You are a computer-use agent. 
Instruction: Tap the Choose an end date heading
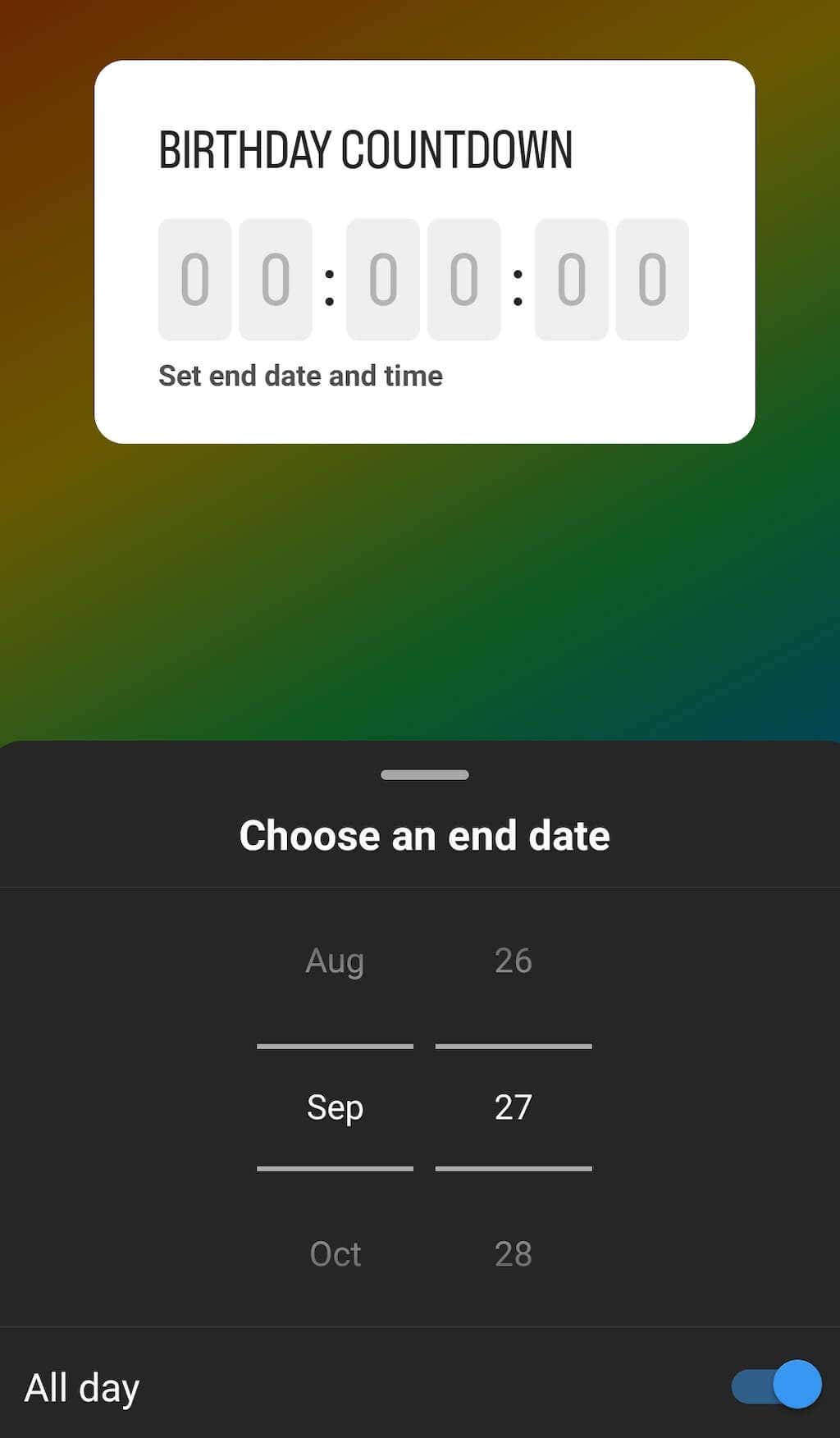[424, 834]
